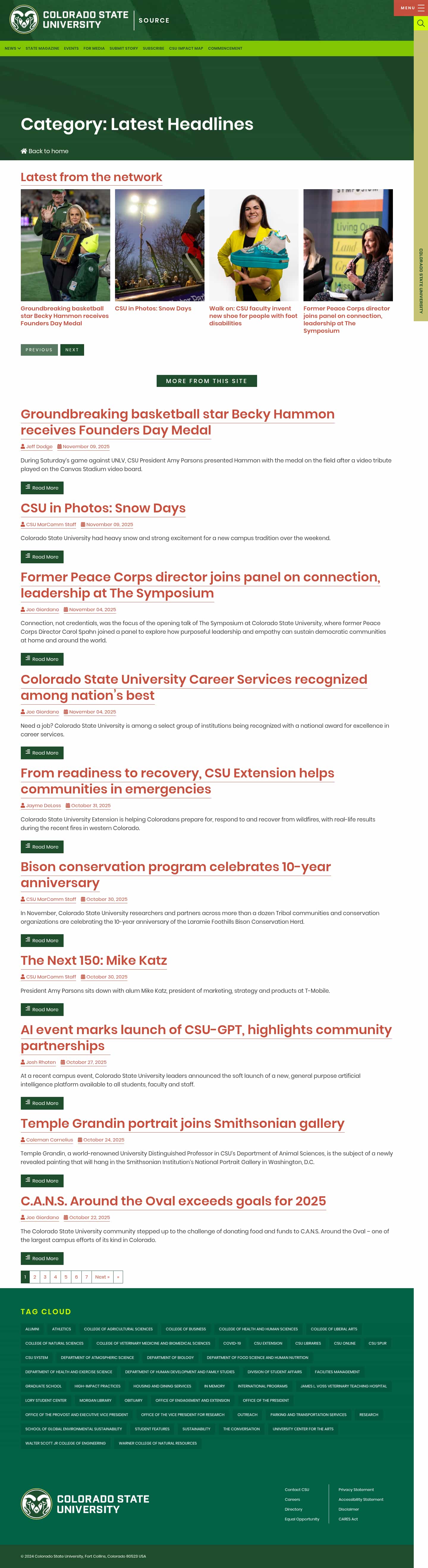View the Privacy Statement
The width and height of the screenshot is (428, 1568).
[x=356, y=1489]
